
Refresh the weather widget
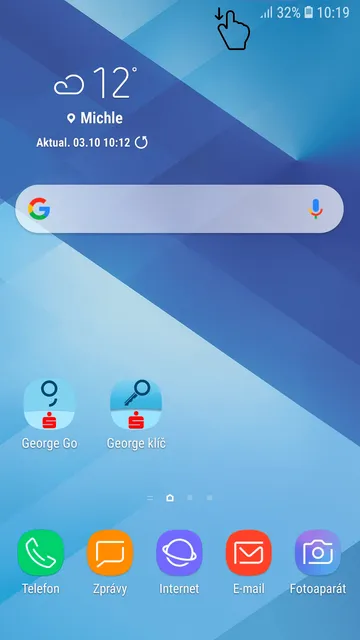tap(141, 142)
